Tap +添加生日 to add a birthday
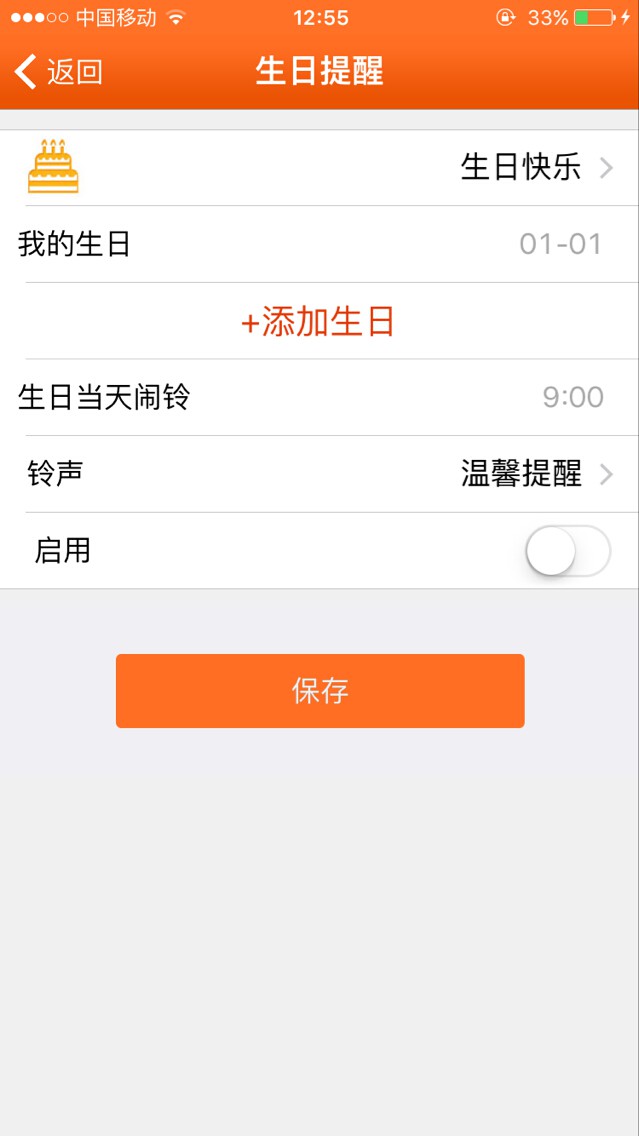 (x=319, y=322)
